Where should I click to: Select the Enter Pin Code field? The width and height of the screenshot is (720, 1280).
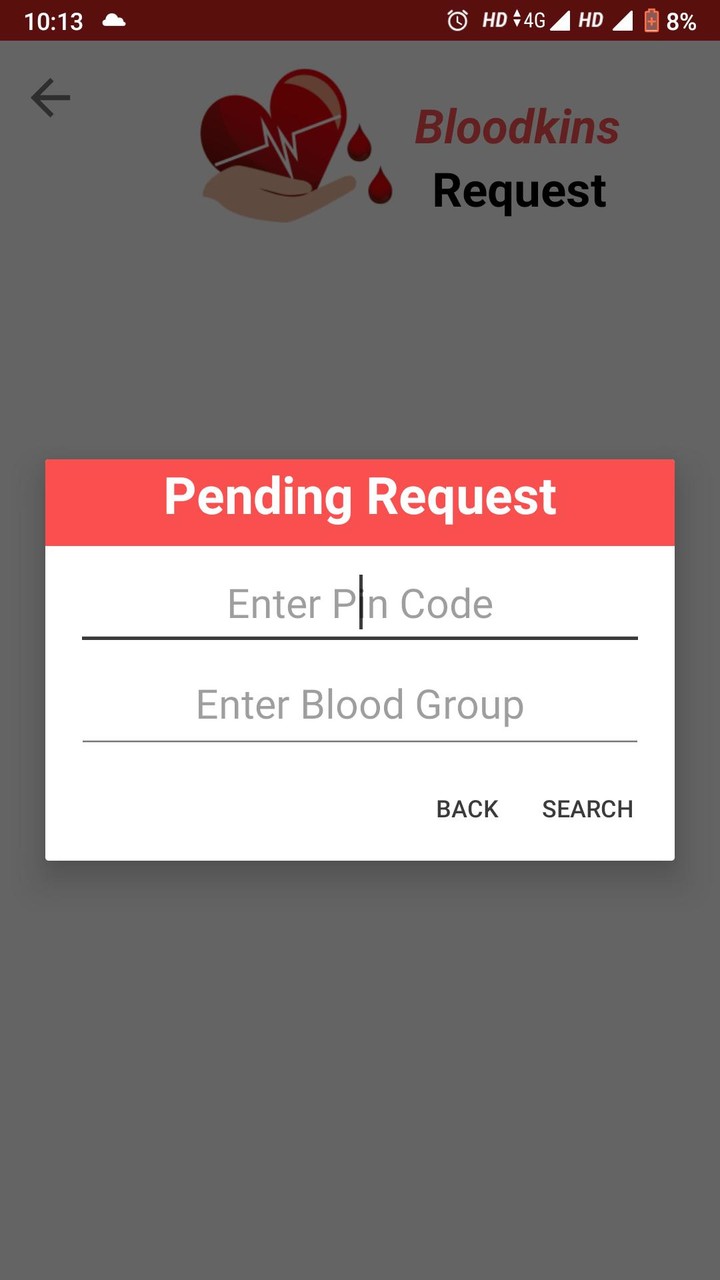click(360, 603)
